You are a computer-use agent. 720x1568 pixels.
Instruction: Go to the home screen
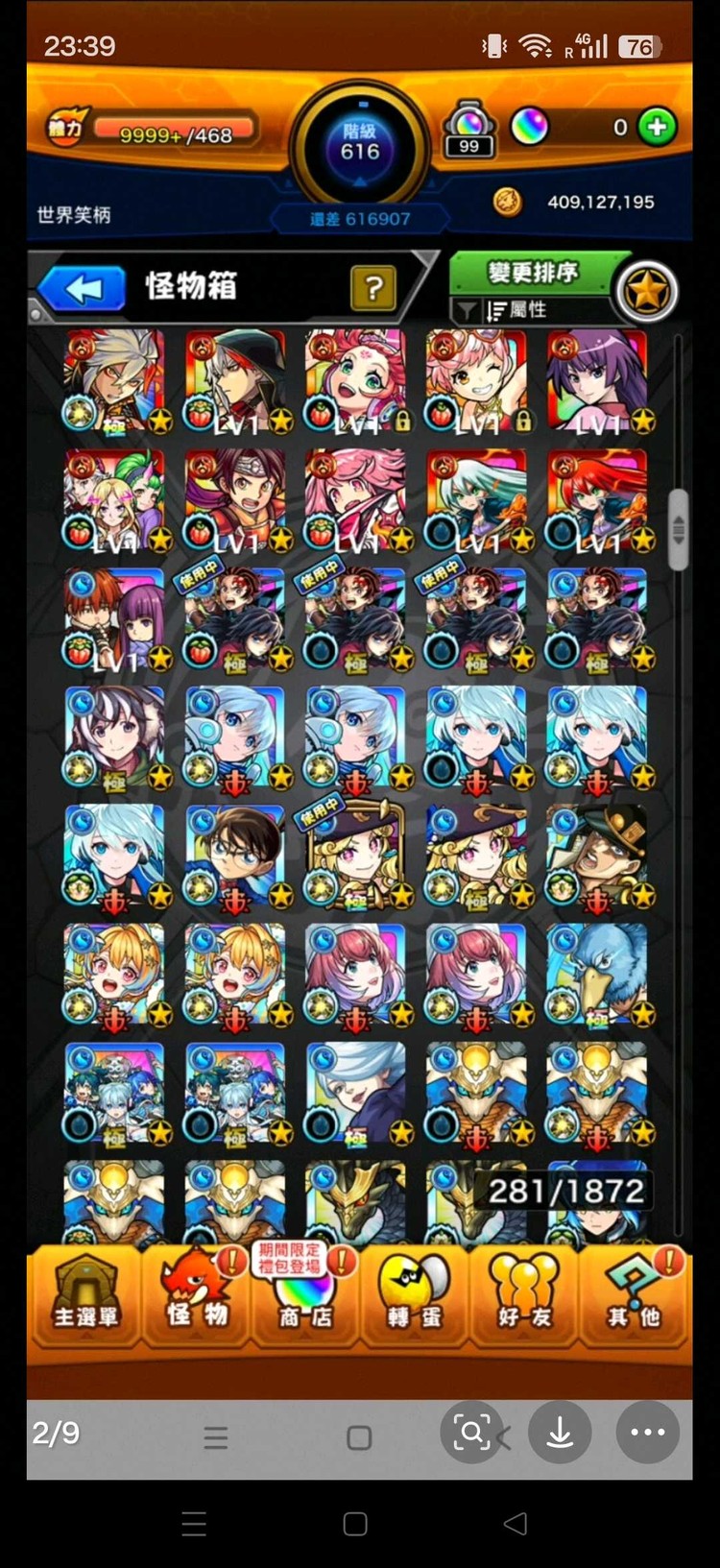click(x=355, y=1524)
